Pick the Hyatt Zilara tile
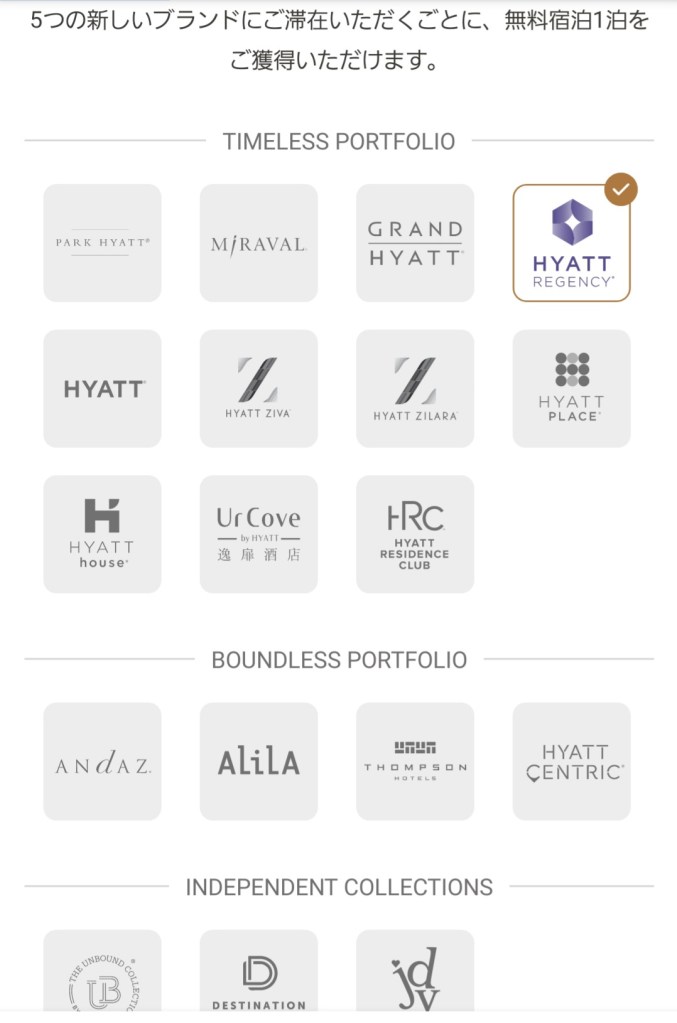The width and height of the screenshot is (677, 1023). [415, 389]
